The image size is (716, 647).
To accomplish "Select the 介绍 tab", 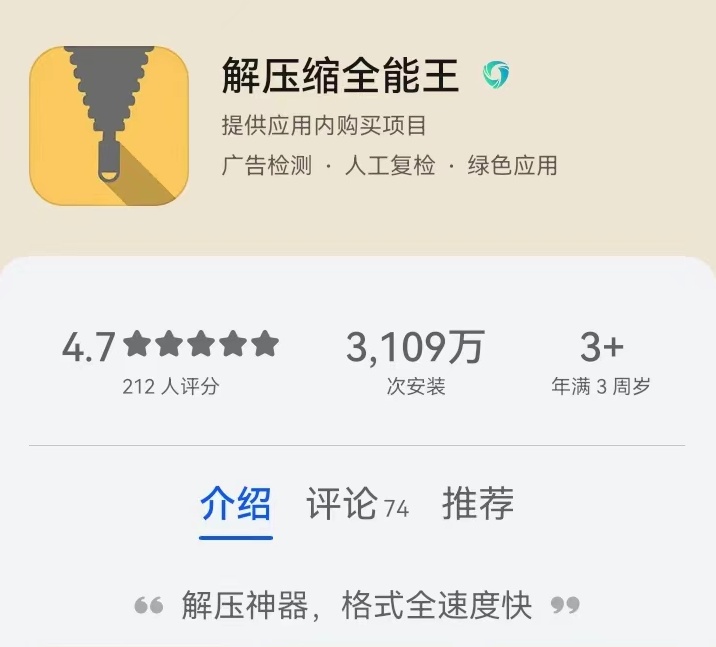I will click(x=236, y=505).
